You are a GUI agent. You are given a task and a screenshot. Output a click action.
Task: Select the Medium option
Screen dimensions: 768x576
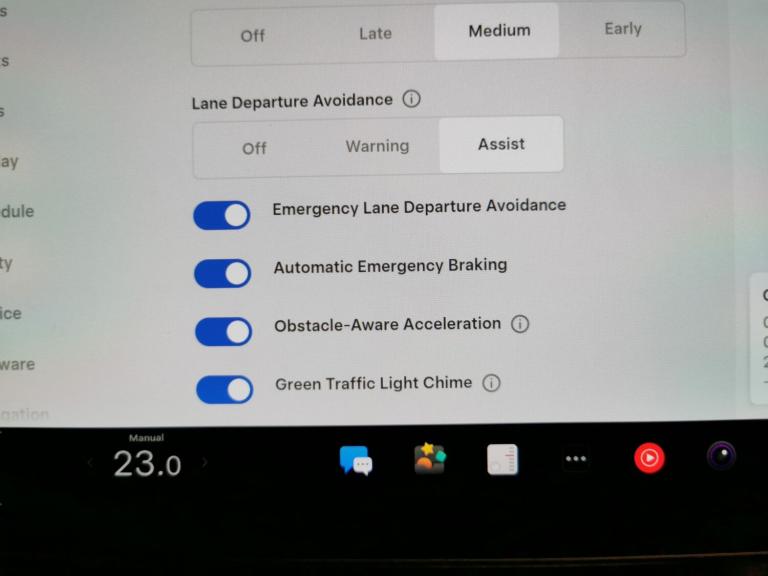pyautogui.click(x=499, y=31)
